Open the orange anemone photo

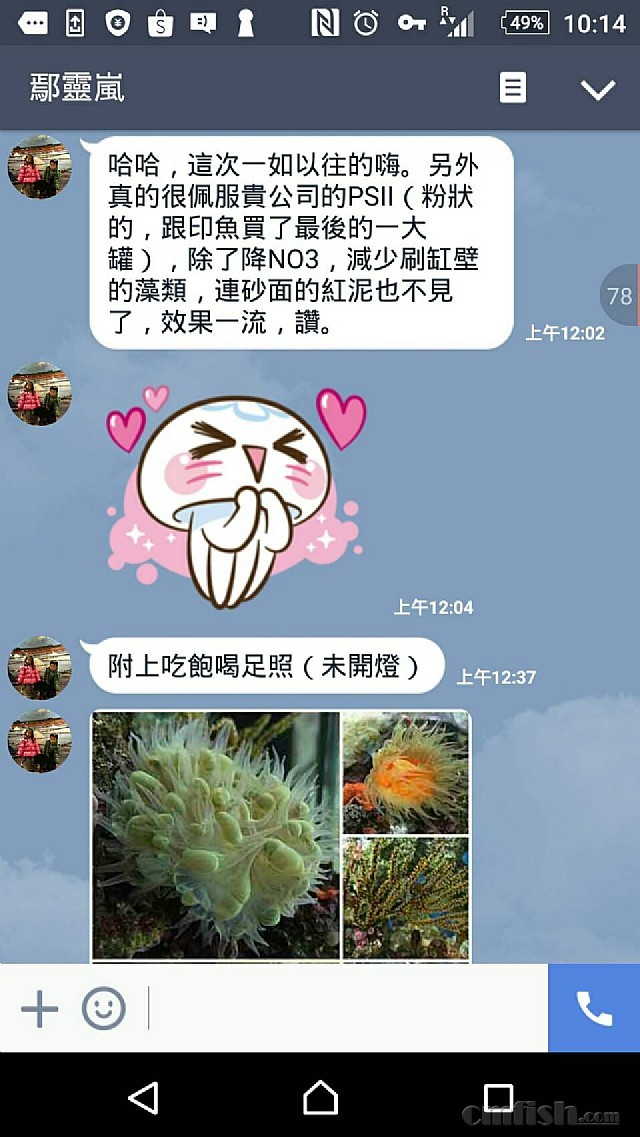405,772
